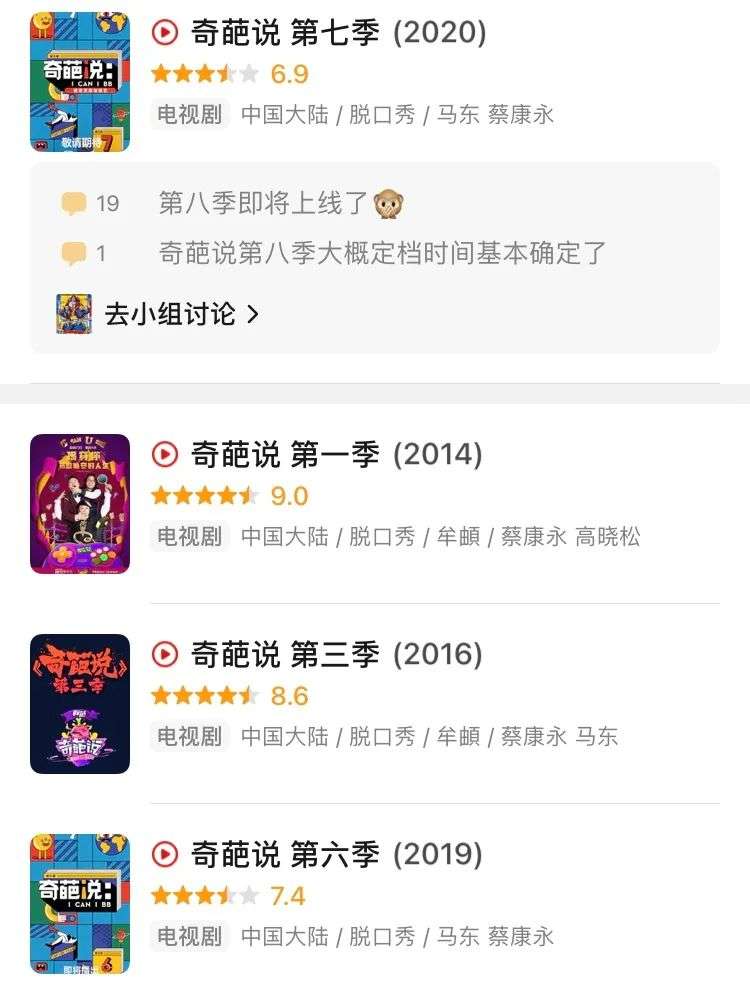
Task: Open 奇葩说 第一季 (2014) entry
Action: coord(336,455)
